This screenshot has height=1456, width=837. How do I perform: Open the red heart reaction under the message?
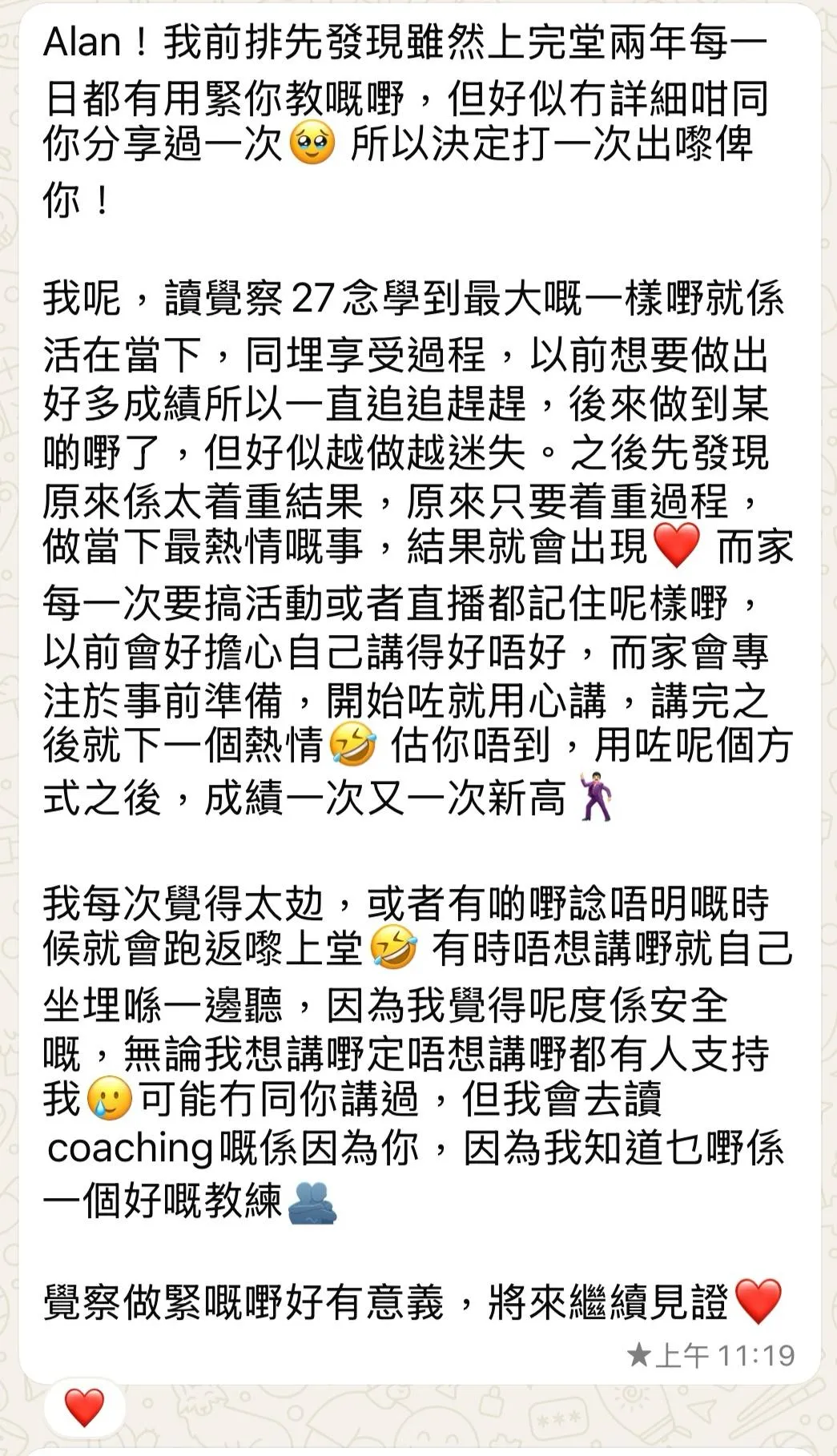pyautogui.click(x=84, y=1406)
